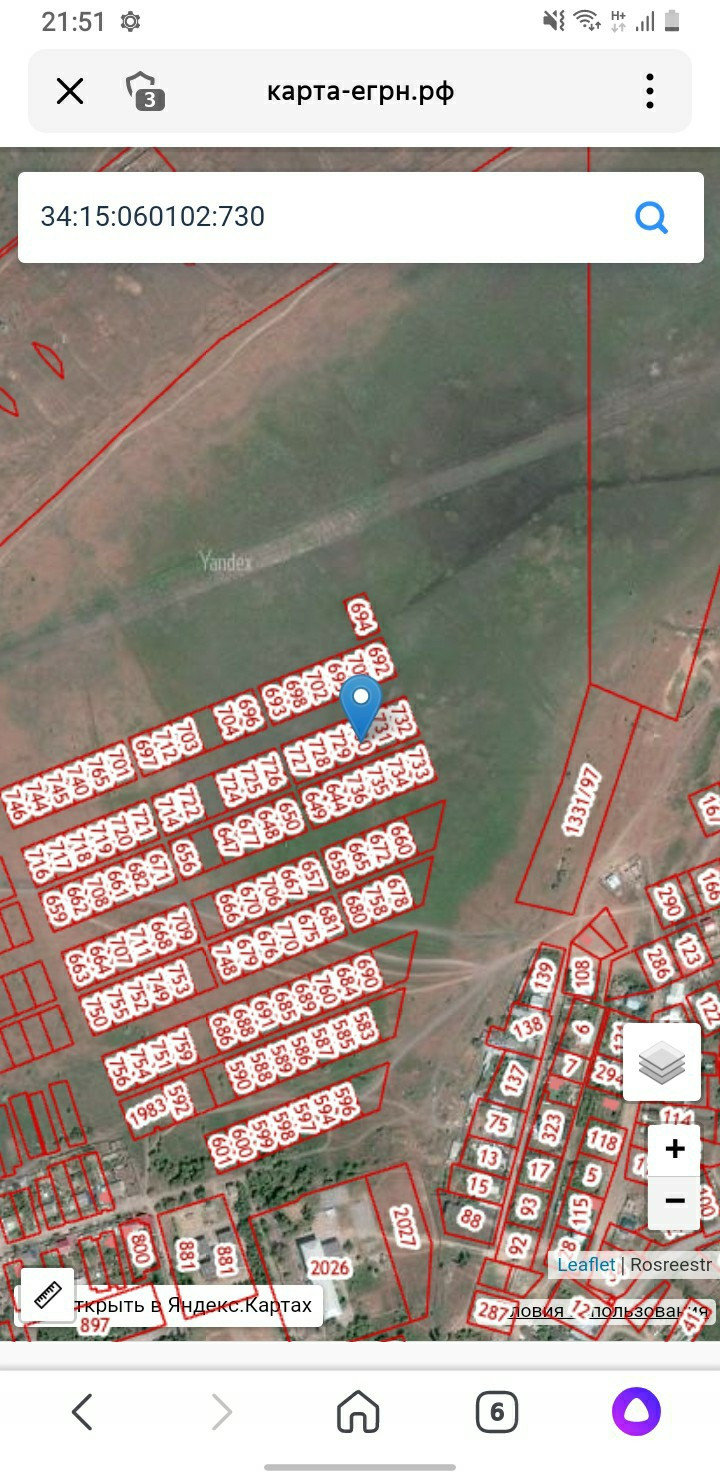
Task: Launch the Alice voice assistant
Action: [x=636, y=1413]
